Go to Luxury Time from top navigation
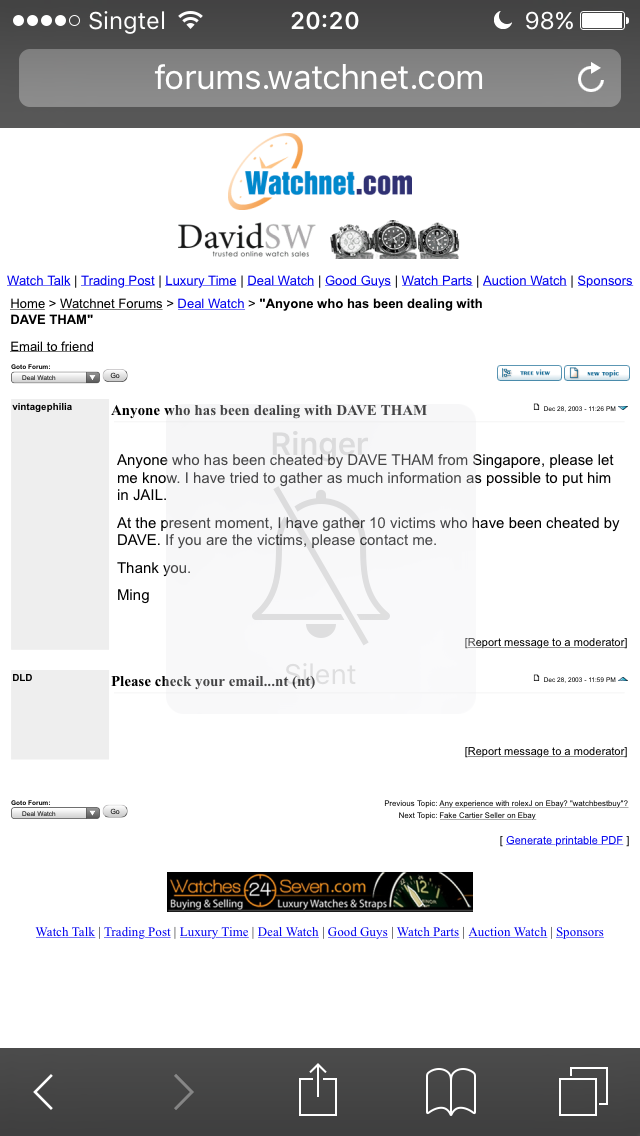Viewport: 640px width, 1136px height. tap(201, 280)
